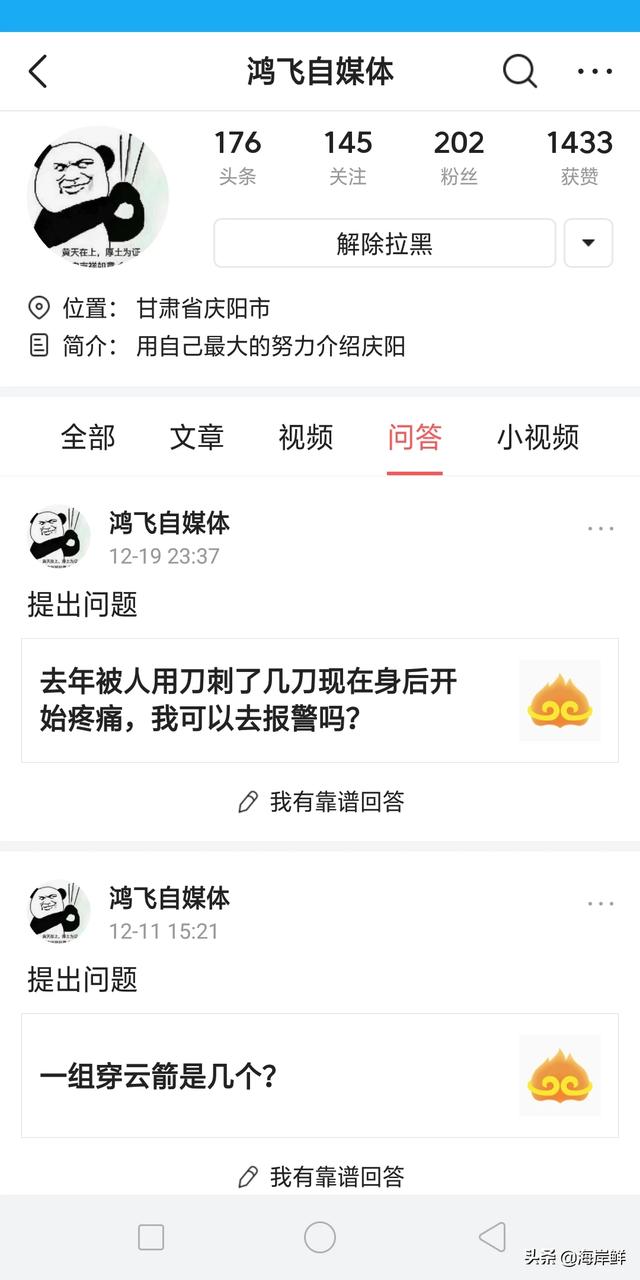The image size is (640, 1280).
Task: View the 145 关注 following list
Action: point(347,158)
